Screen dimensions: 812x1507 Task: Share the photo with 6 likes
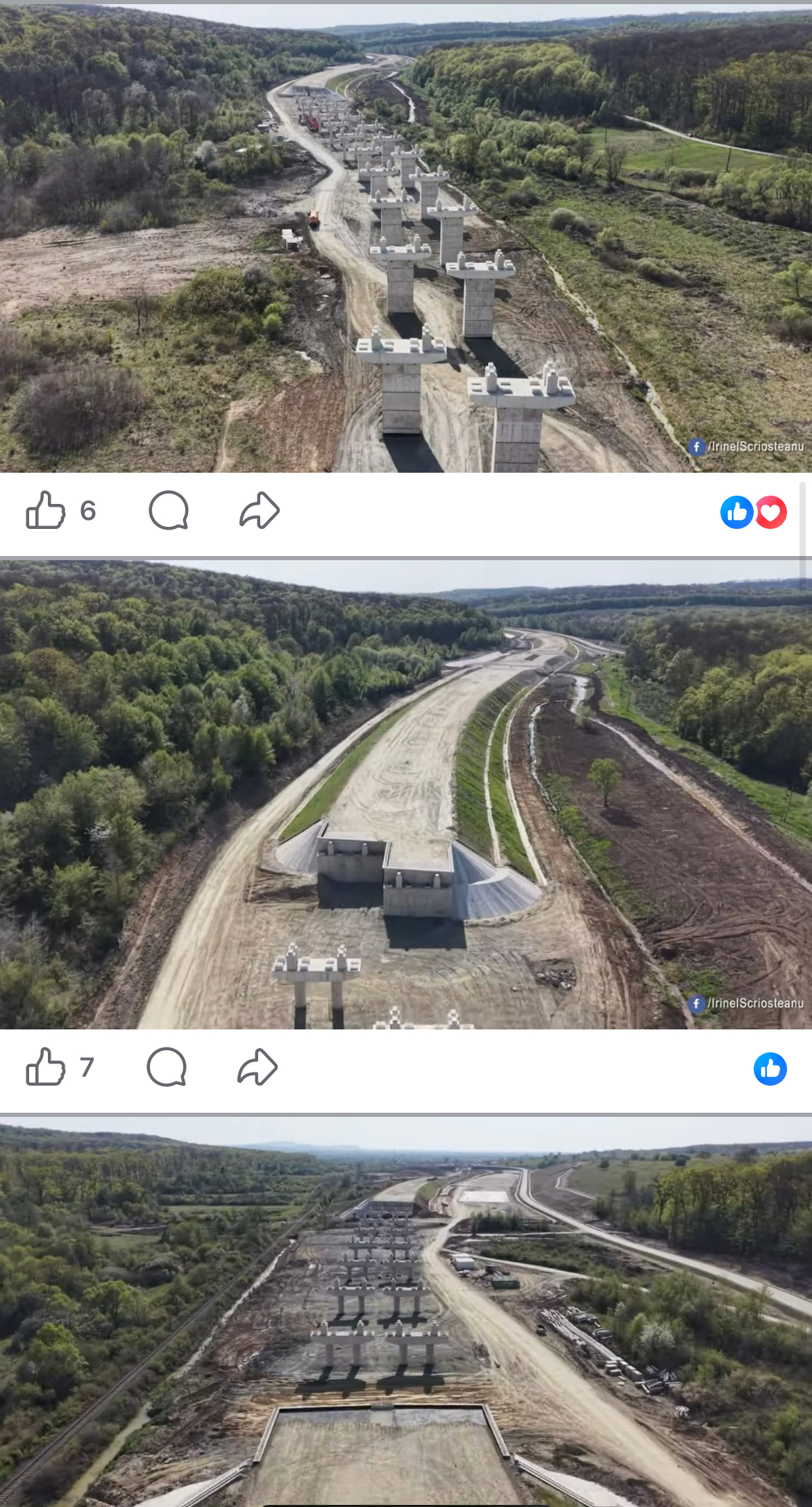coord(259,511)
